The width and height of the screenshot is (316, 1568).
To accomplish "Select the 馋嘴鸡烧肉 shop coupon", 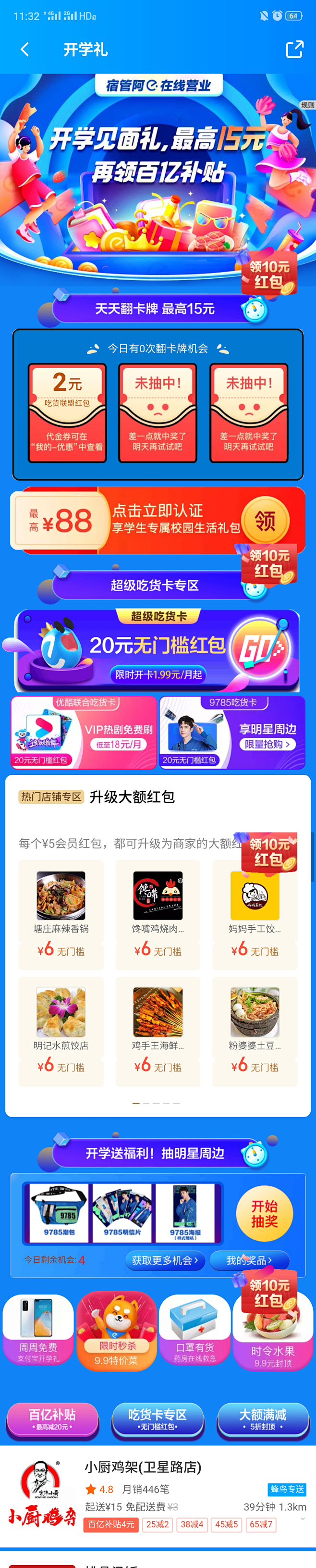I will pos(158,914).
